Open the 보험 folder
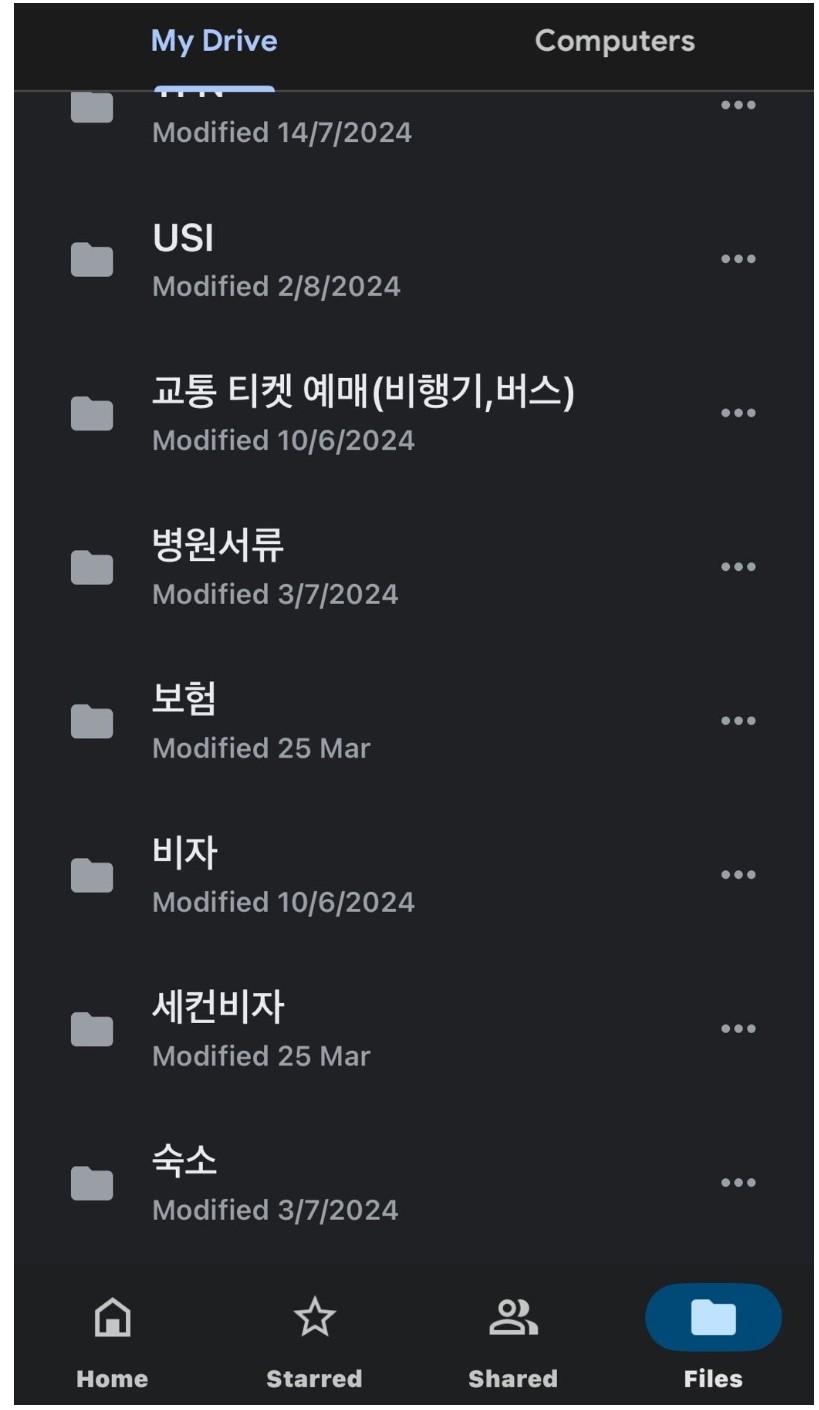Viewport: 819px width, 1410px height. pos(260,721)
